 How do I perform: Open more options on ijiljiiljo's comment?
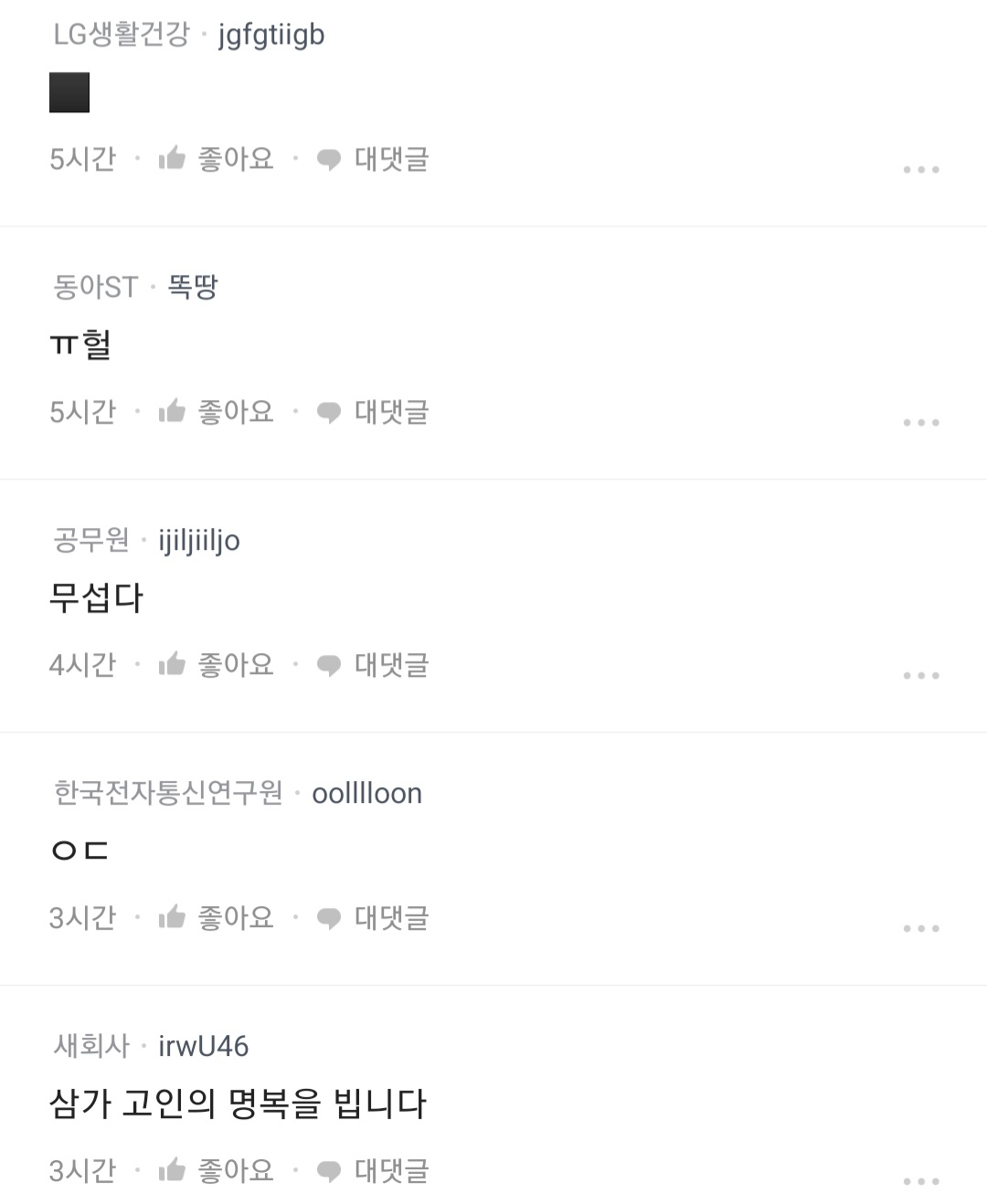(920, 676)
